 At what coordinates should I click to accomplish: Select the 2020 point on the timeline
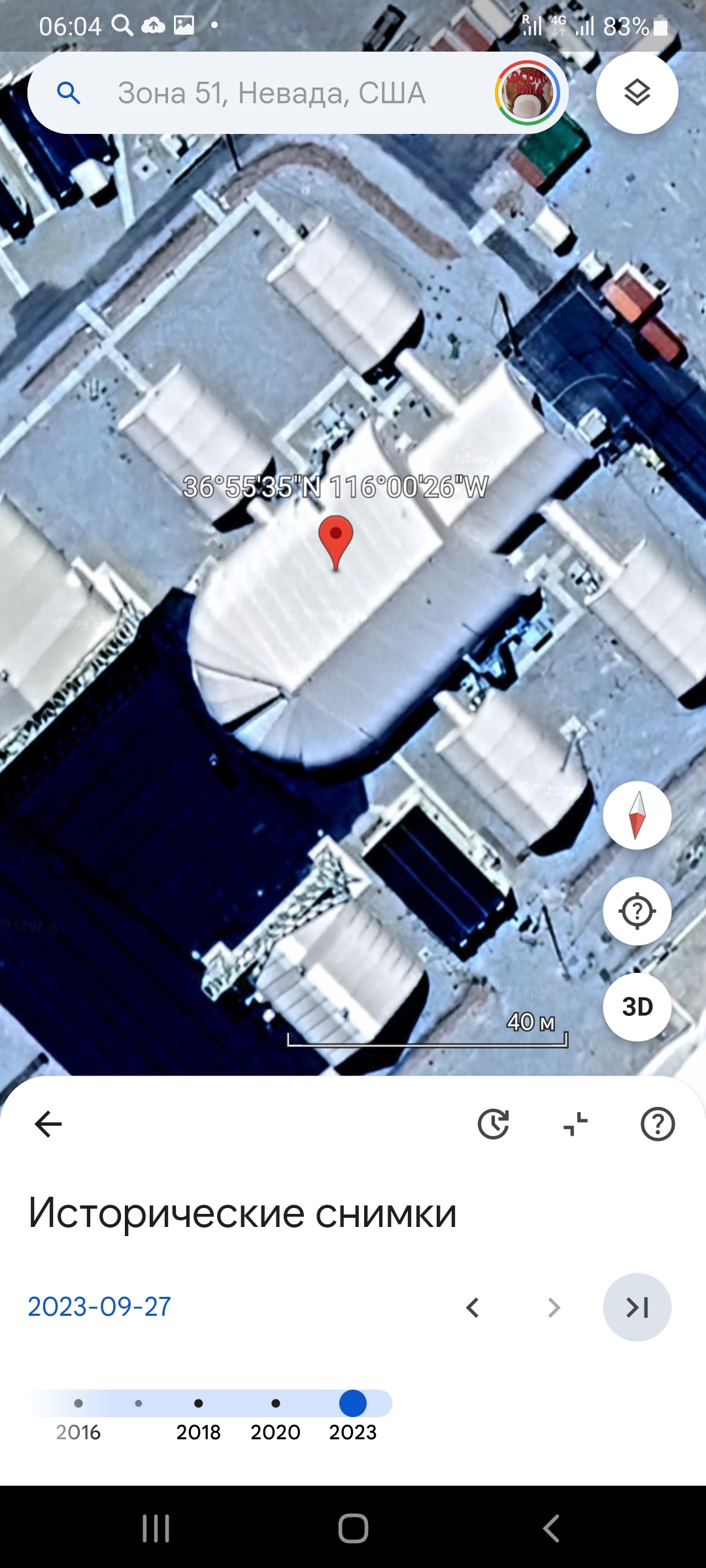point(276,1403)
